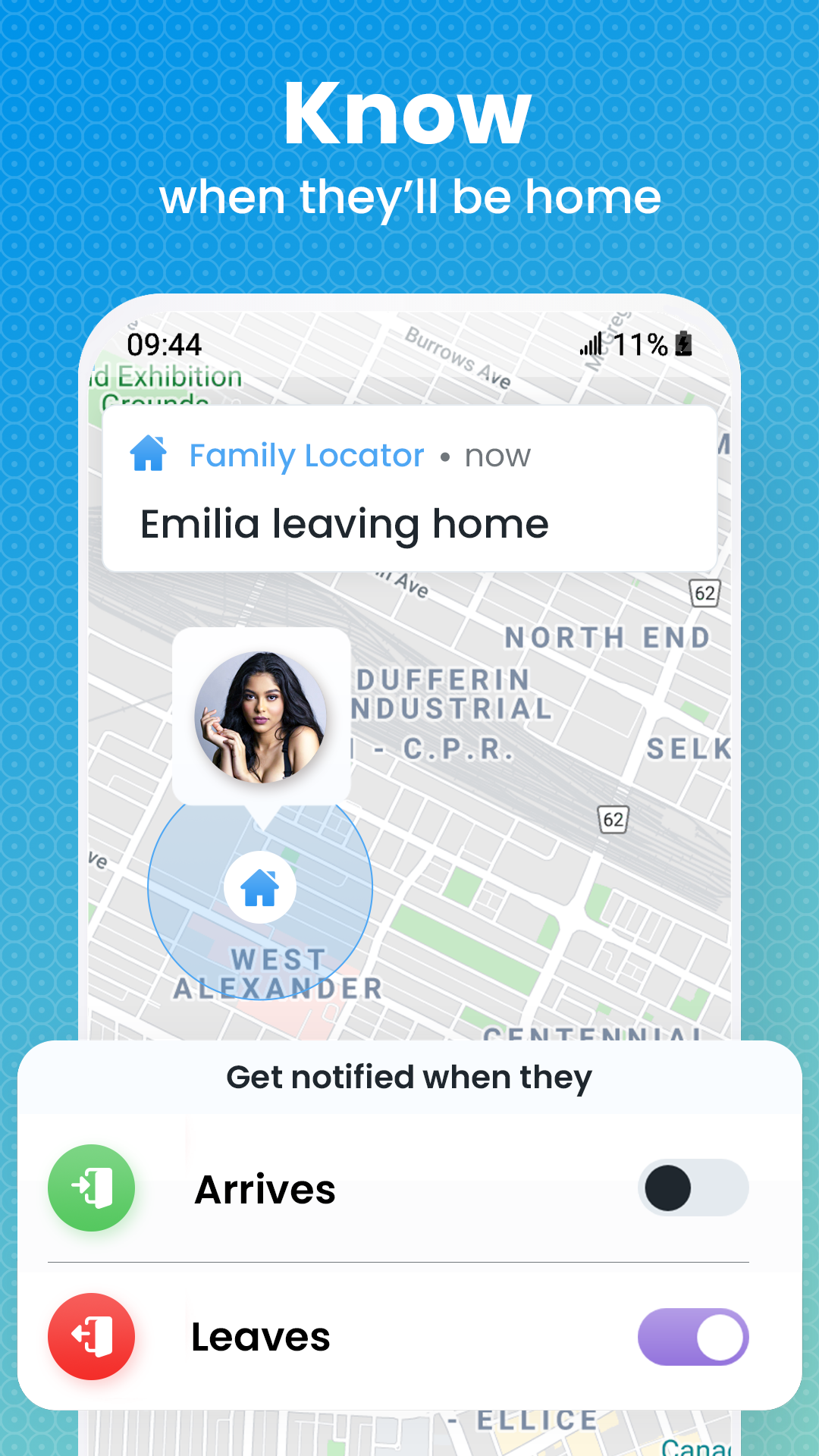Tap the clock showing 09:44

coord(162,347)
